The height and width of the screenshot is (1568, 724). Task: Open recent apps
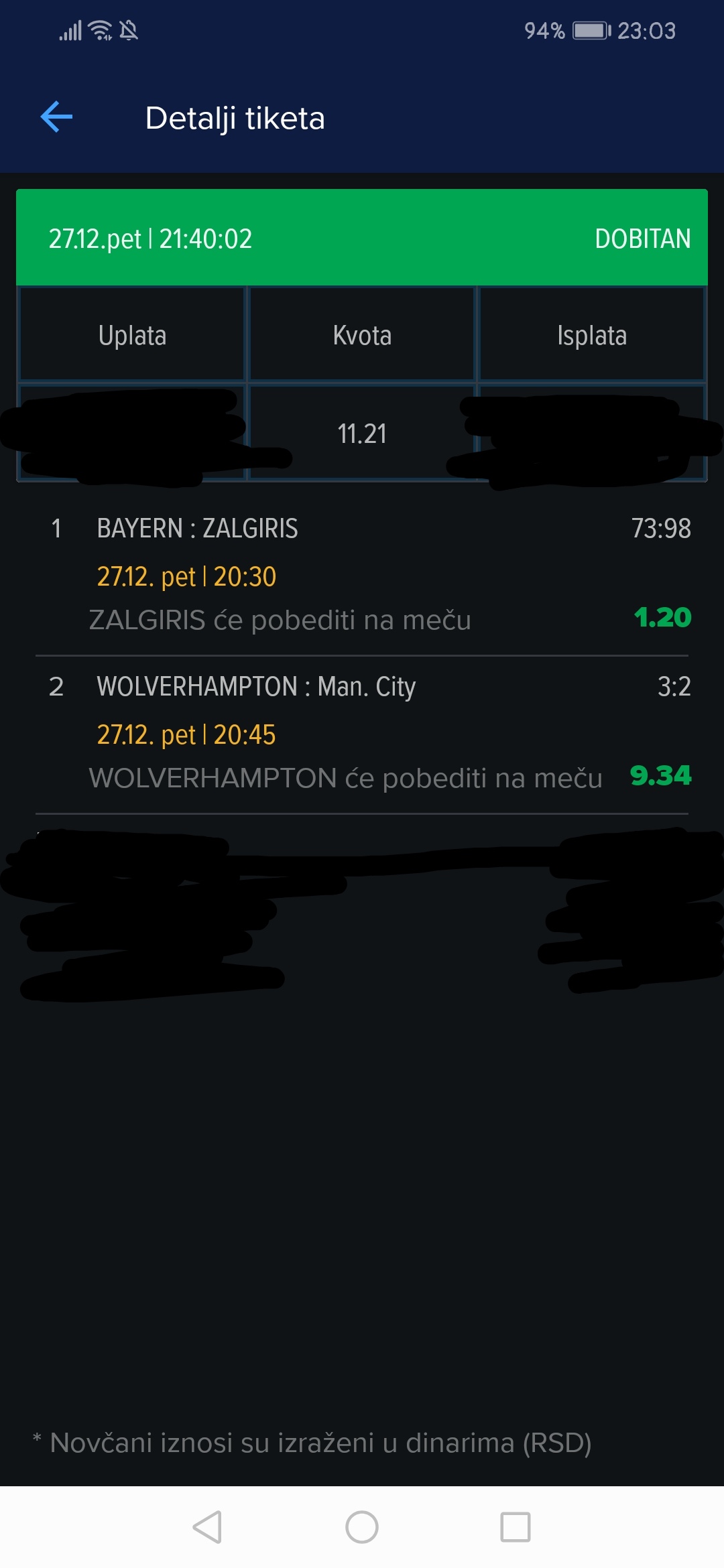tap(516, 1527)
